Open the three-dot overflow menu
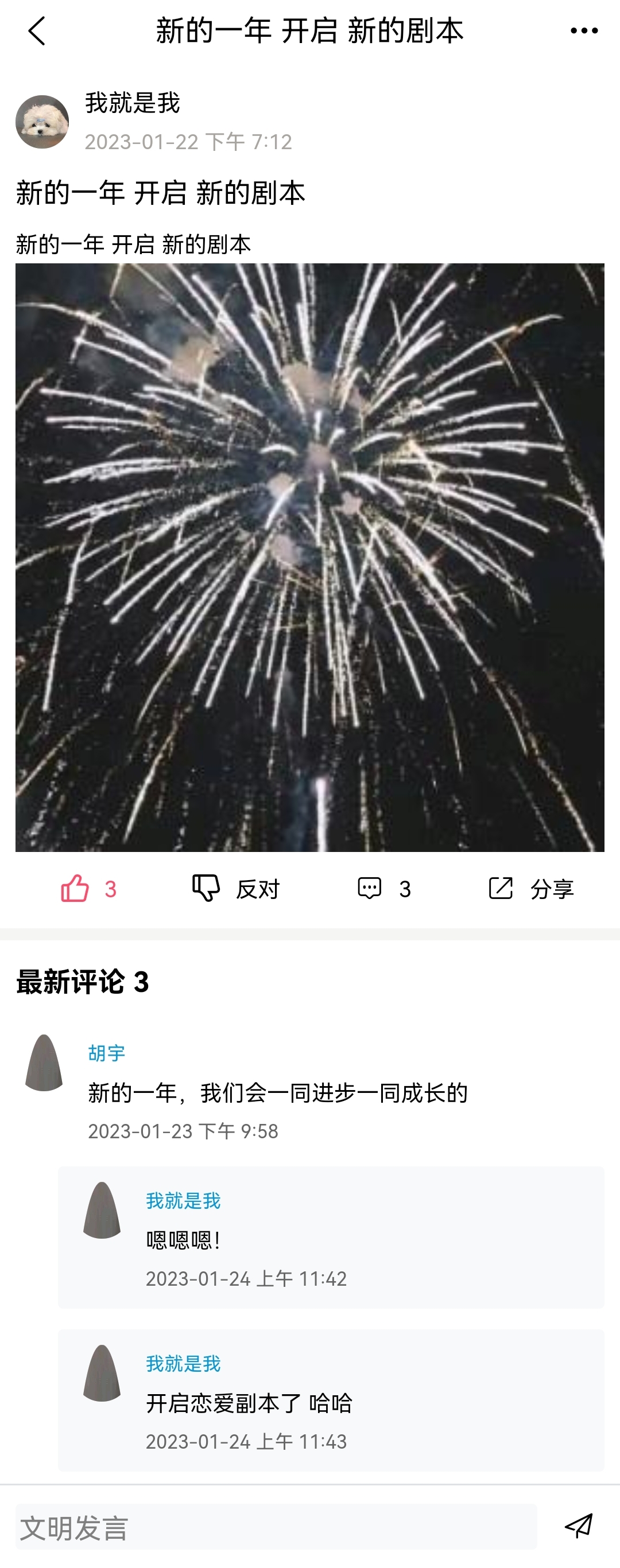The width and height of the screenshot is (620, 1568). click(x=583, y=31)
